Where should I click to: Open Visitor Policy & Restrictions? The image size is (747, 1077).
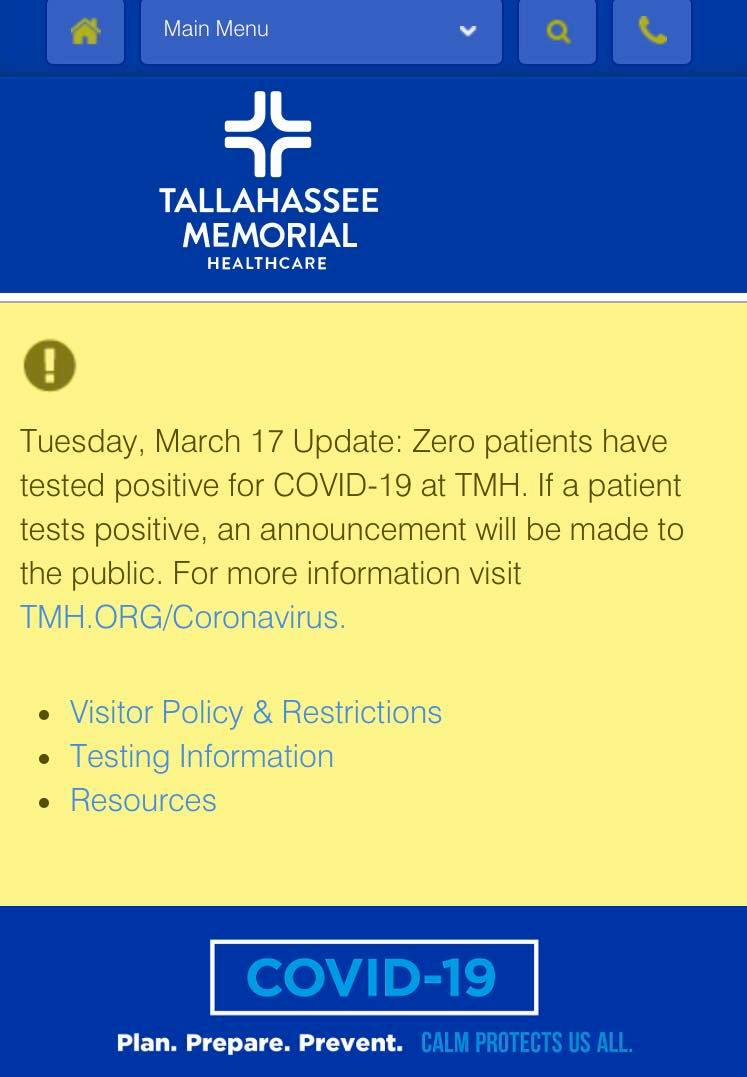click(x=255, y=712)
